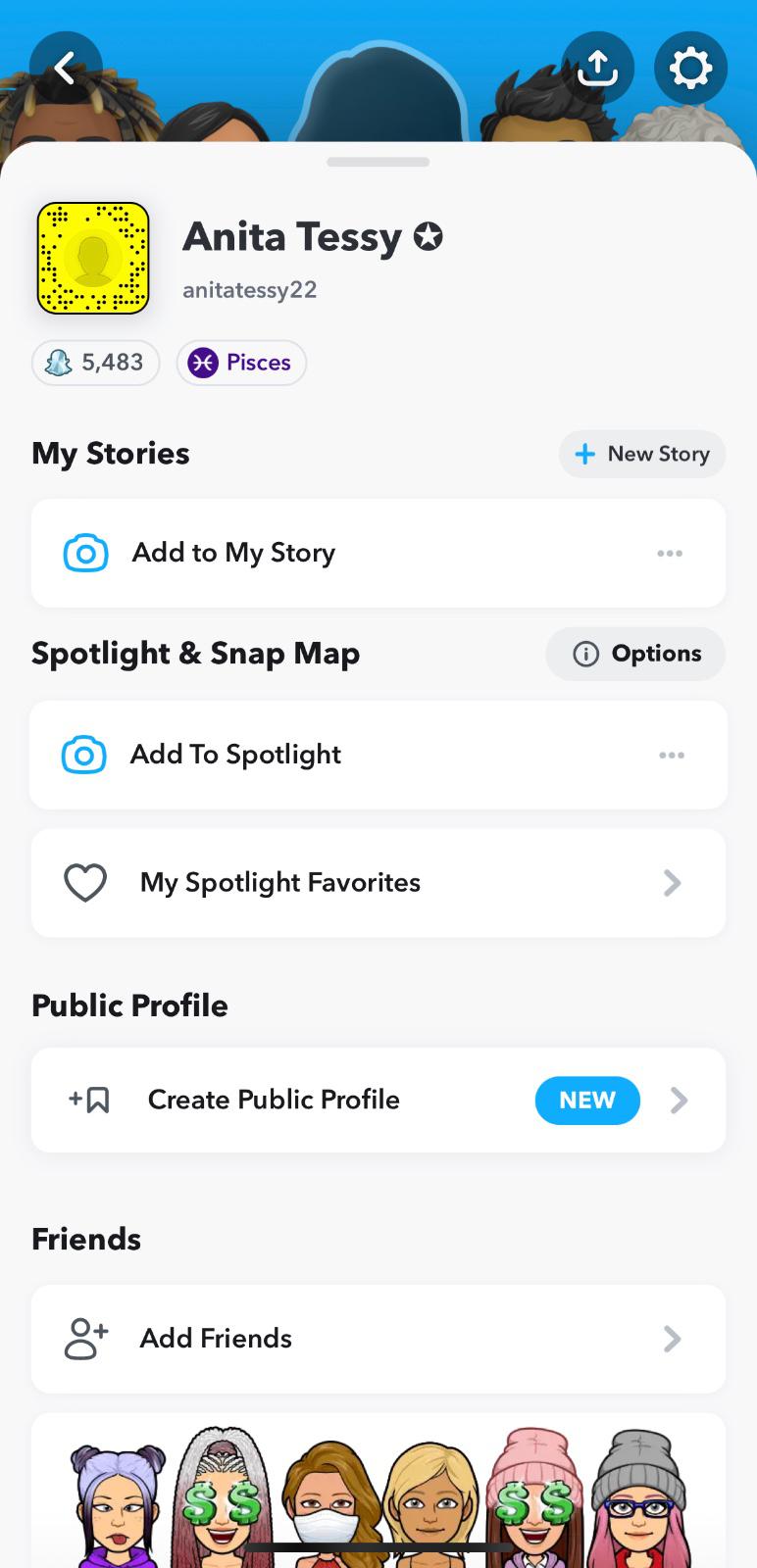Open more options for Add To Spotlight
The height and width of the screenshot is (1568, 757).
(x=672, y=756)
